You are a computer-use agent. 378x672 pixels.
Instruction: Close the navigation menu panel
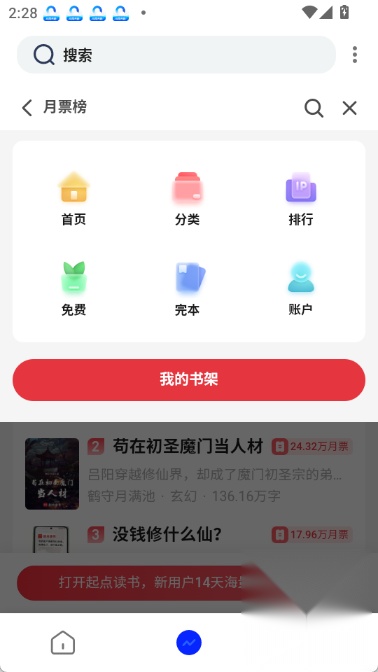[350, 108]
